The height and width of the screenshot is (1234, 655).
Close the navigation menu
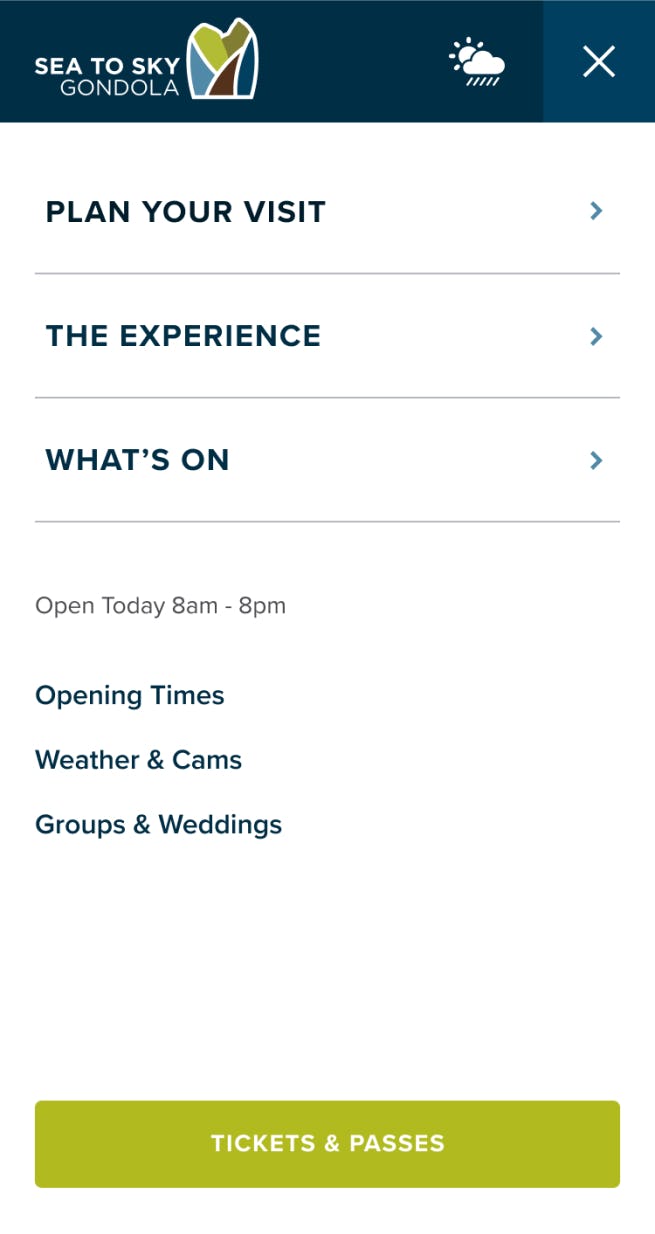pyautogui.click(x=599, y=62)
